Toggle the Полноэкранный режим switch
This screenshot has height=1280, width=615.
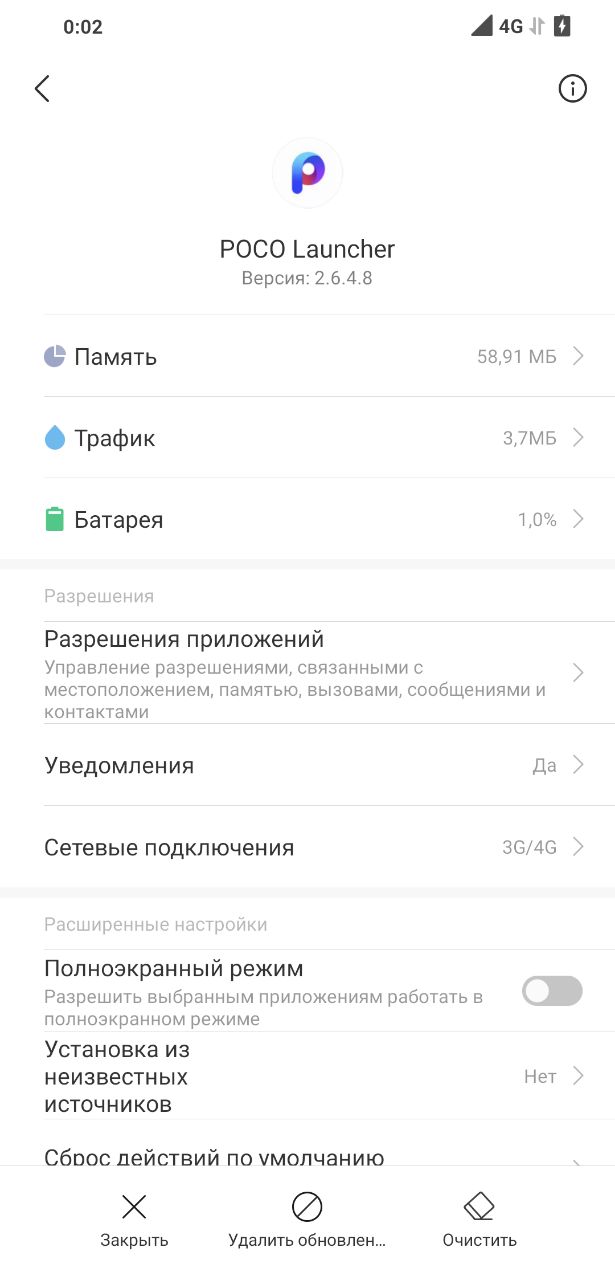pyautogui.click(x=552, y=991)
